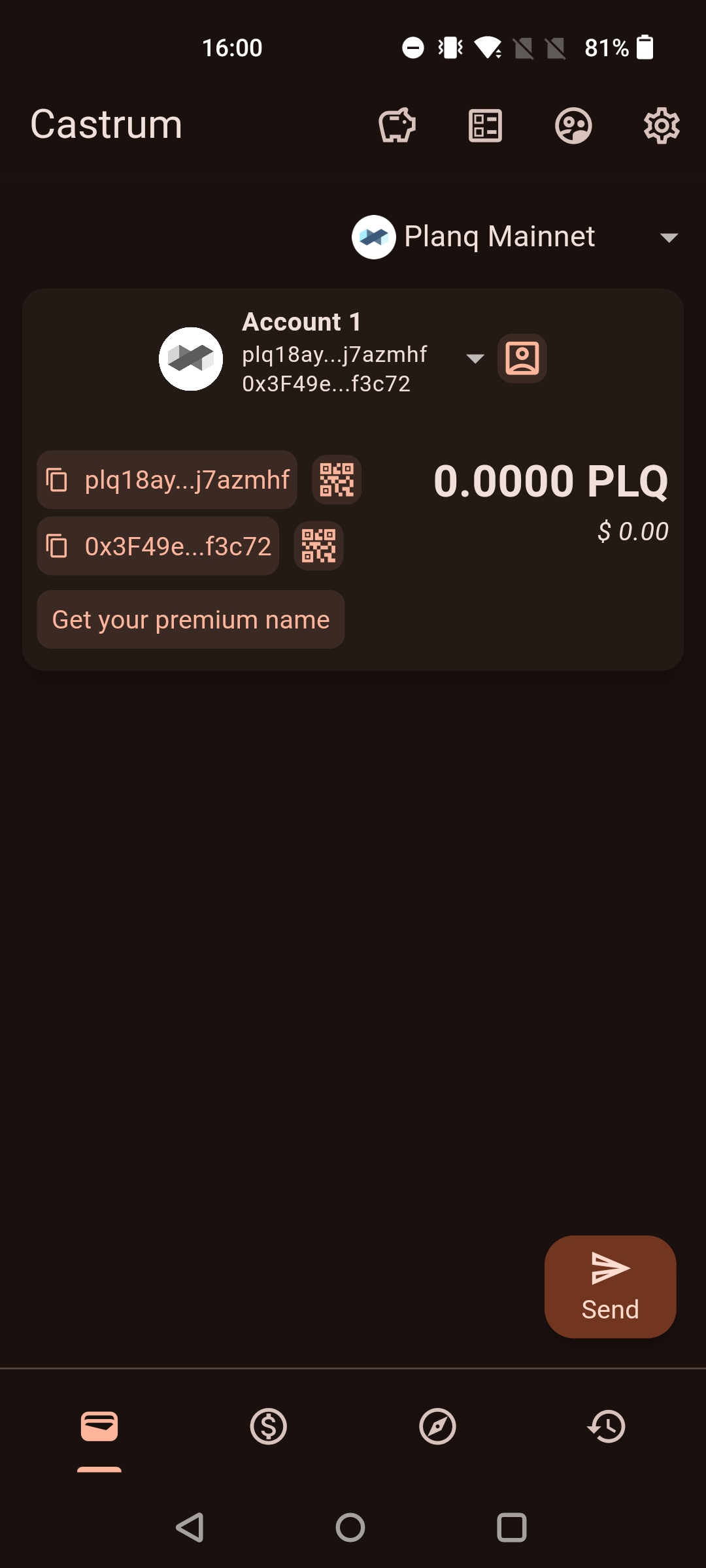Image resolution: width=706 pixels, height=1568 pixels.
Task: Open settings gear
Action: point(662,125)
